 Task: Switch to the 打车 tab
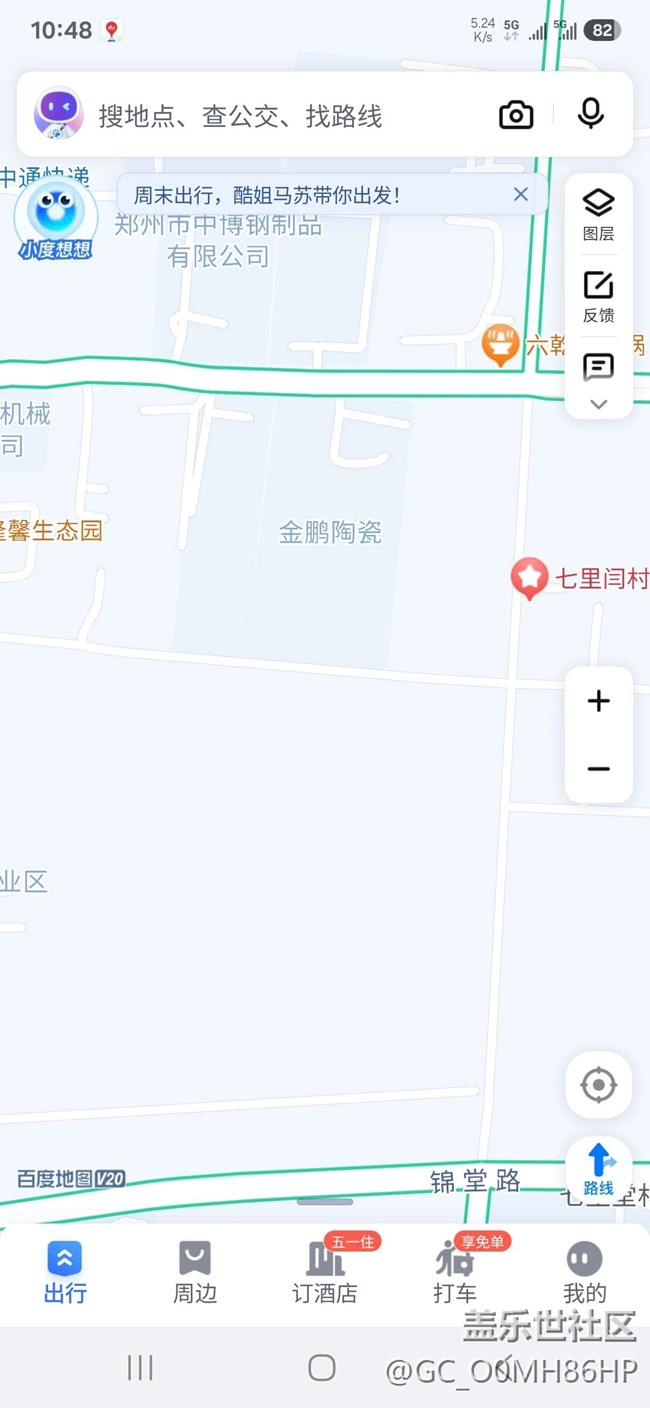[455, 1272]
